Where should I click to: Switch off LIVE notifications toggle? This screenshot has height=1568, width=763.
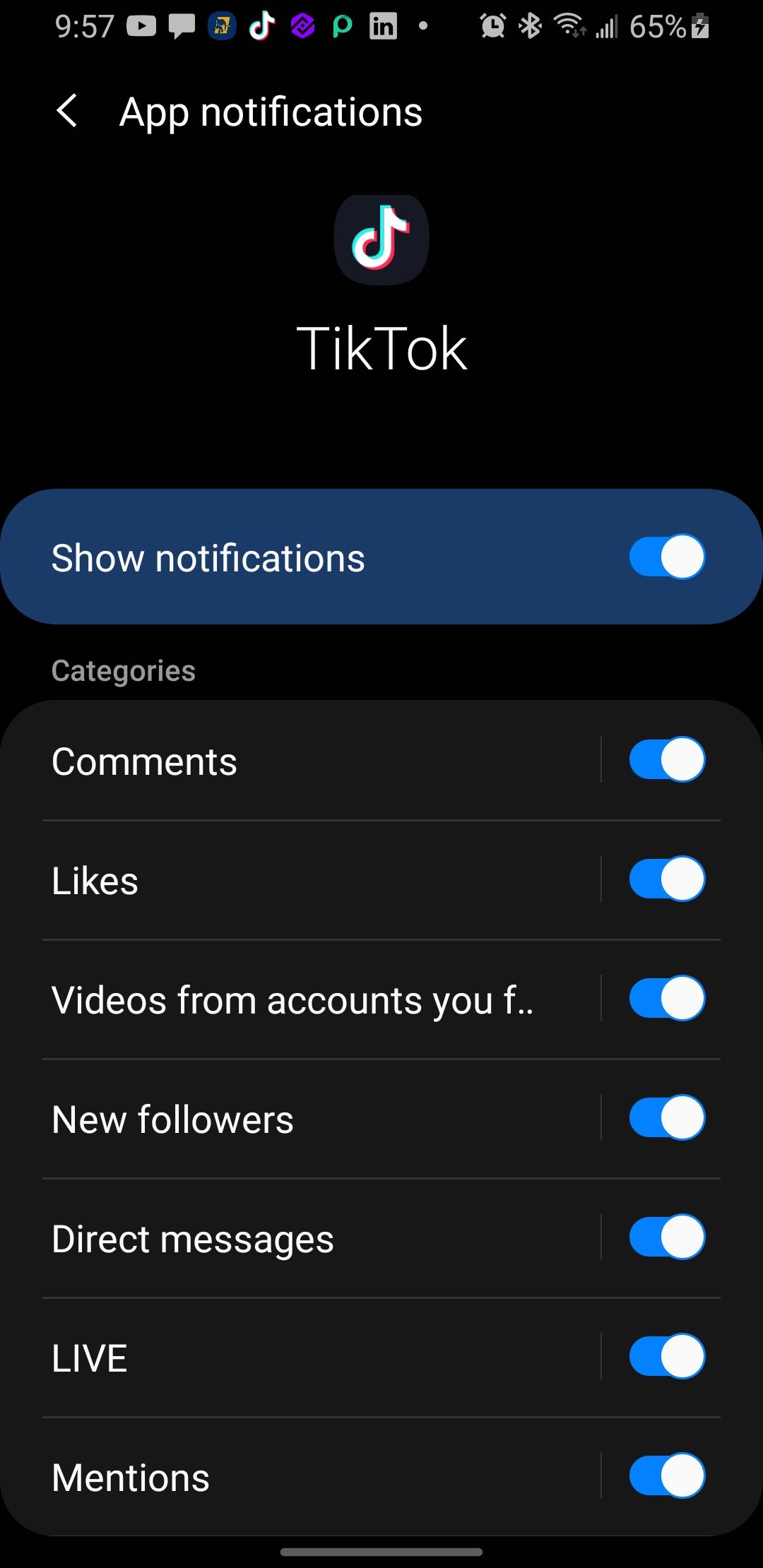pyautogui.click(x=666, y=1357)
